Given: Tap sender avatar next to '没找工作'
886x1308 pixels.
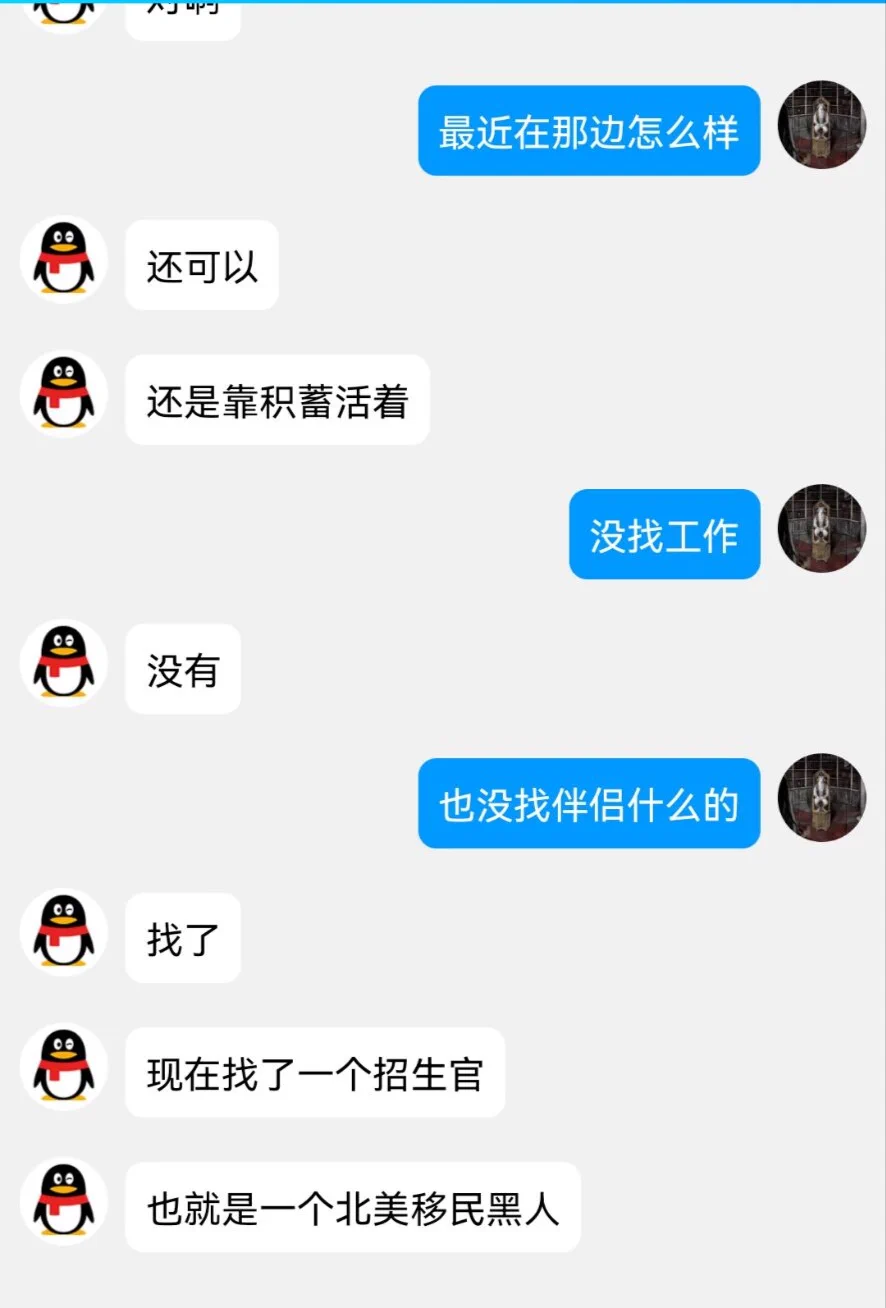Looking at the screenshot, I should tap(821, 529).
